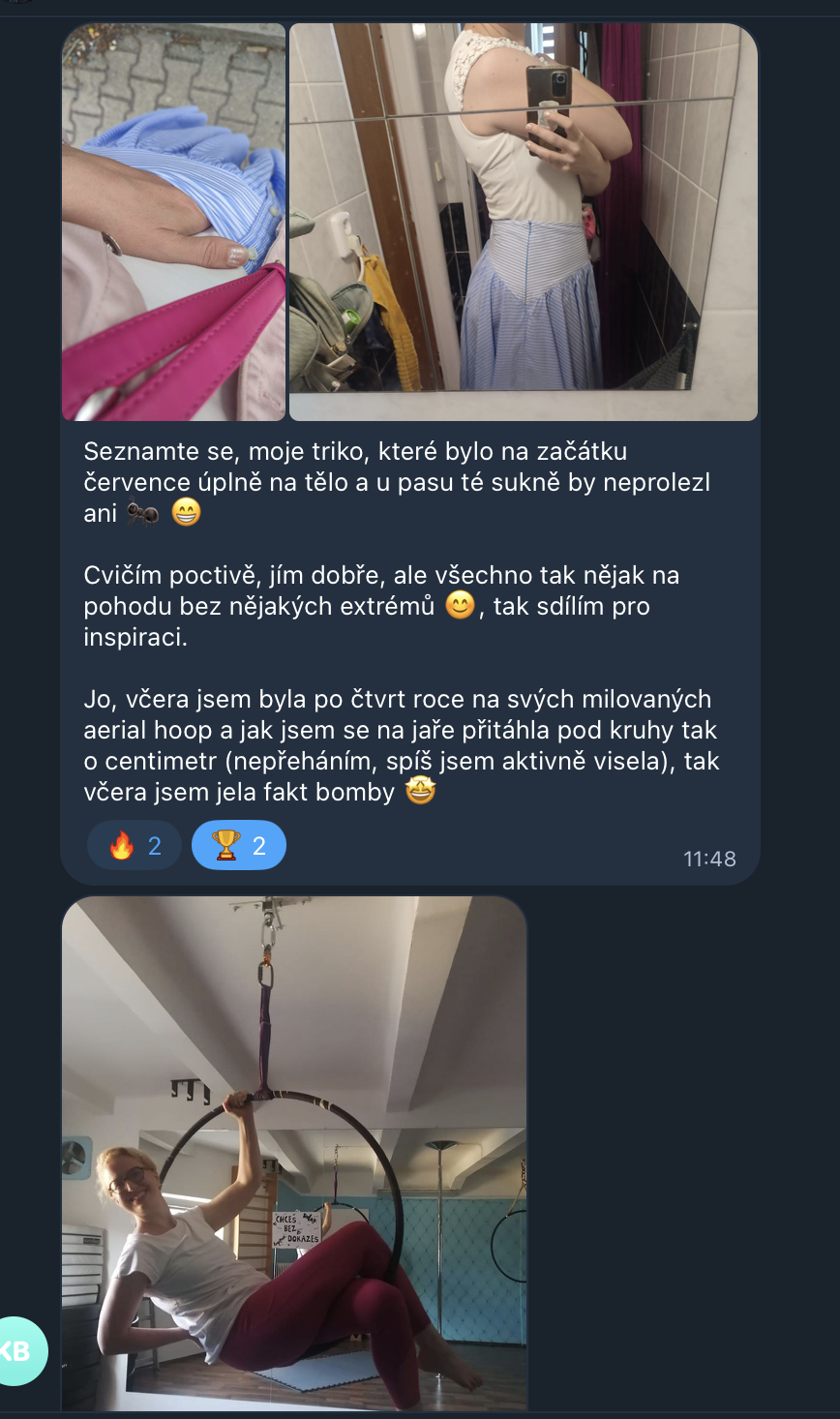
Task: Add a fire reaction to the message
Action: [x=135, y=846]
